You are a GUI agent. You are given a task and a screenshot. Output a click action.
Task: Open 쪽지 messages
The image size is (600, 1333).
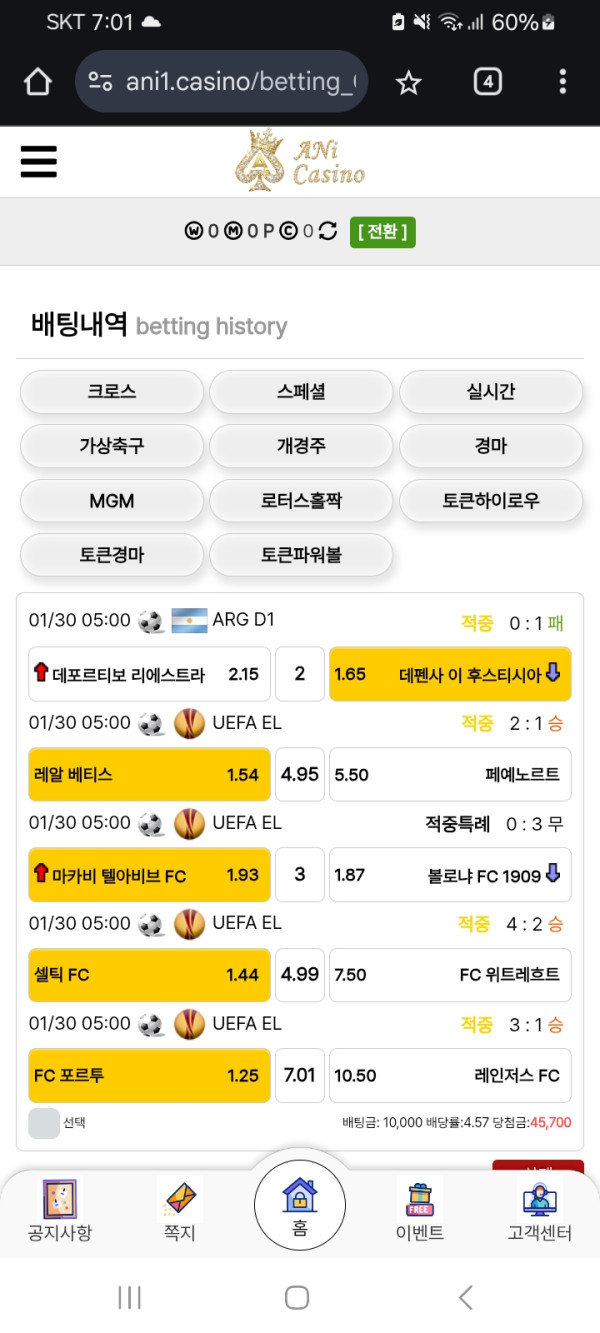click(x=180, y=1211)
